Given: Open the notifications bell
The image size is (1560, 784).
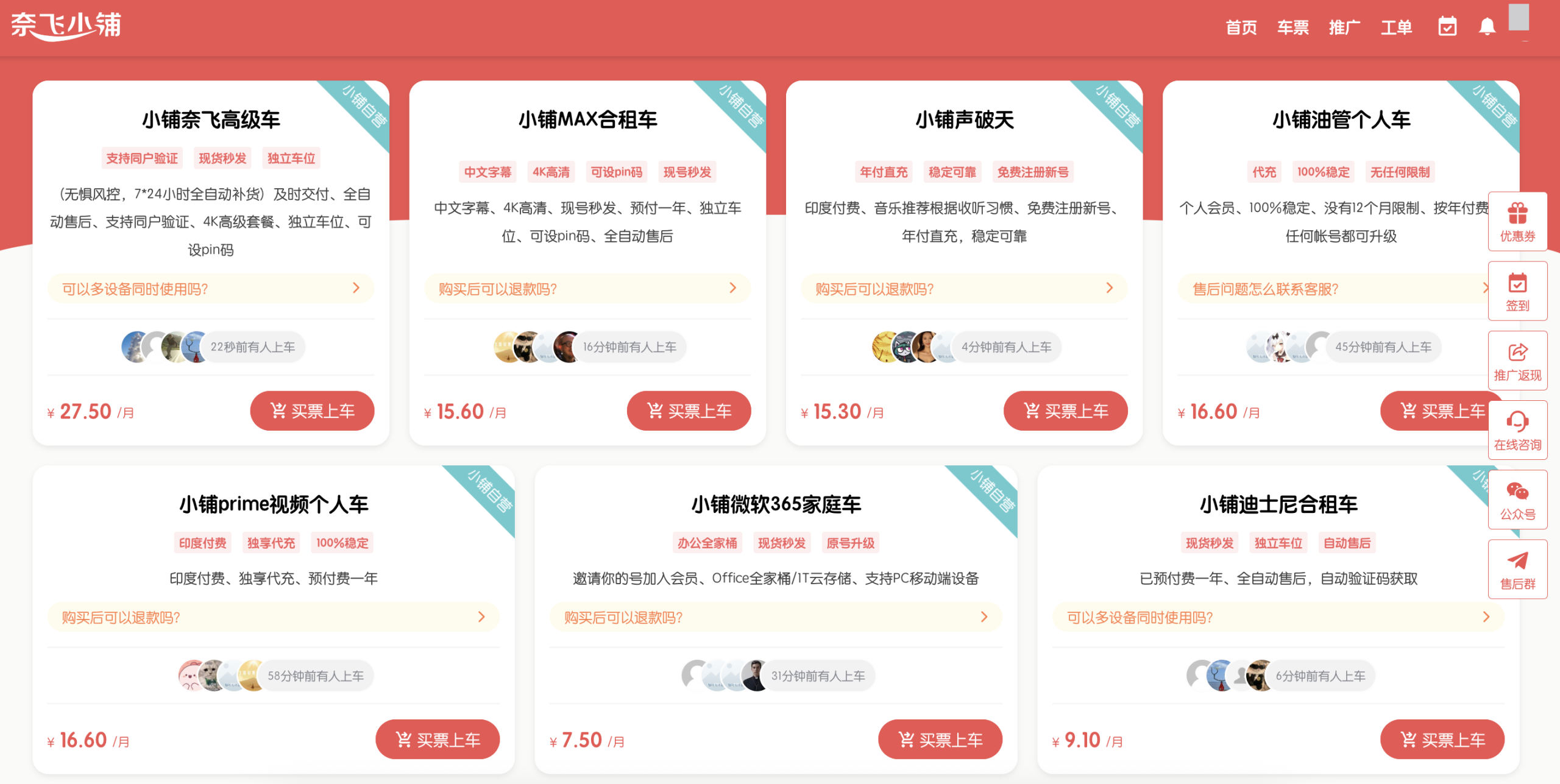Looking at the screenshot, I should pos(1487,27).
